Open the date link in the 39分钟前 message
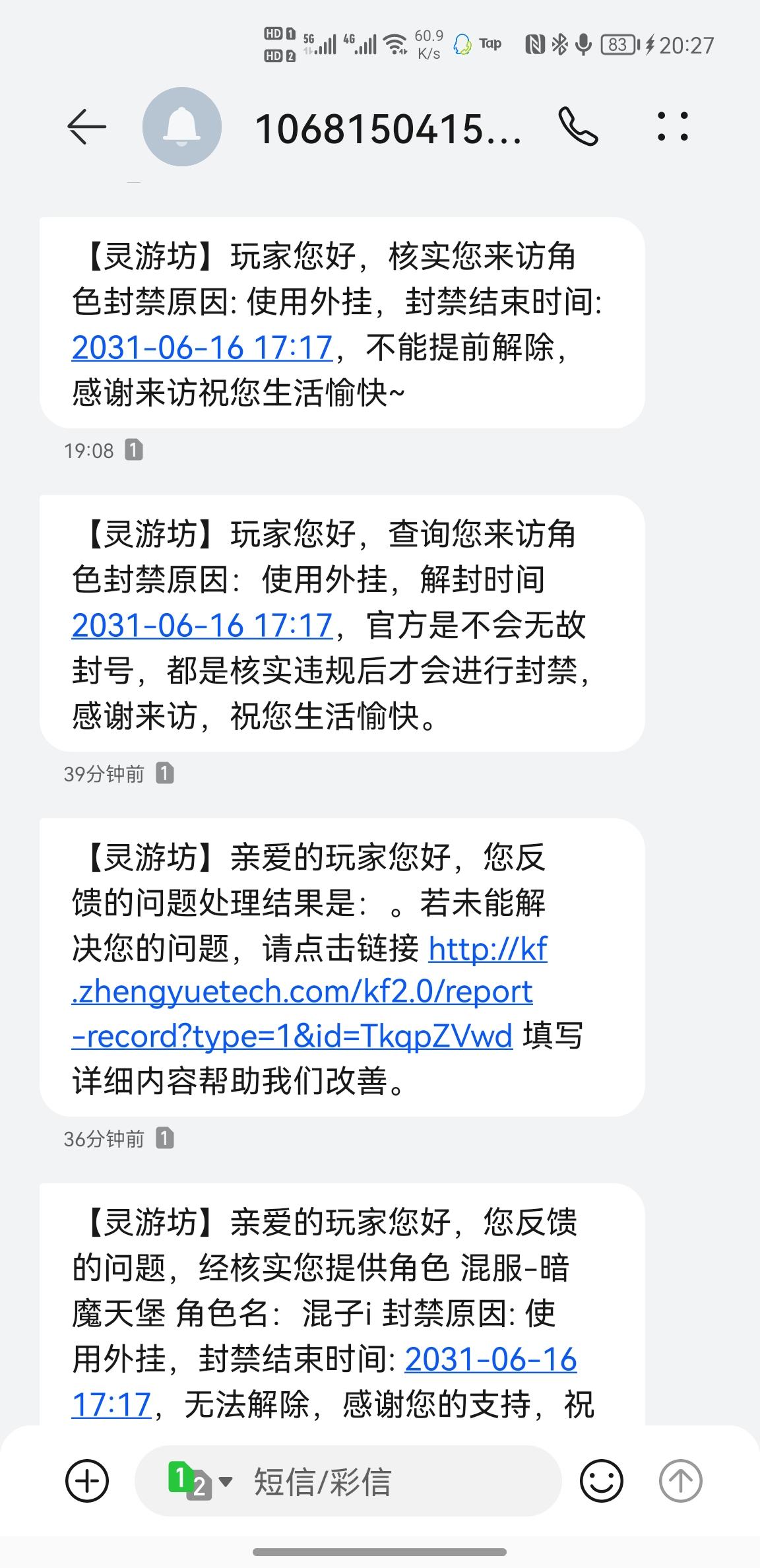 tap(202, 626)
